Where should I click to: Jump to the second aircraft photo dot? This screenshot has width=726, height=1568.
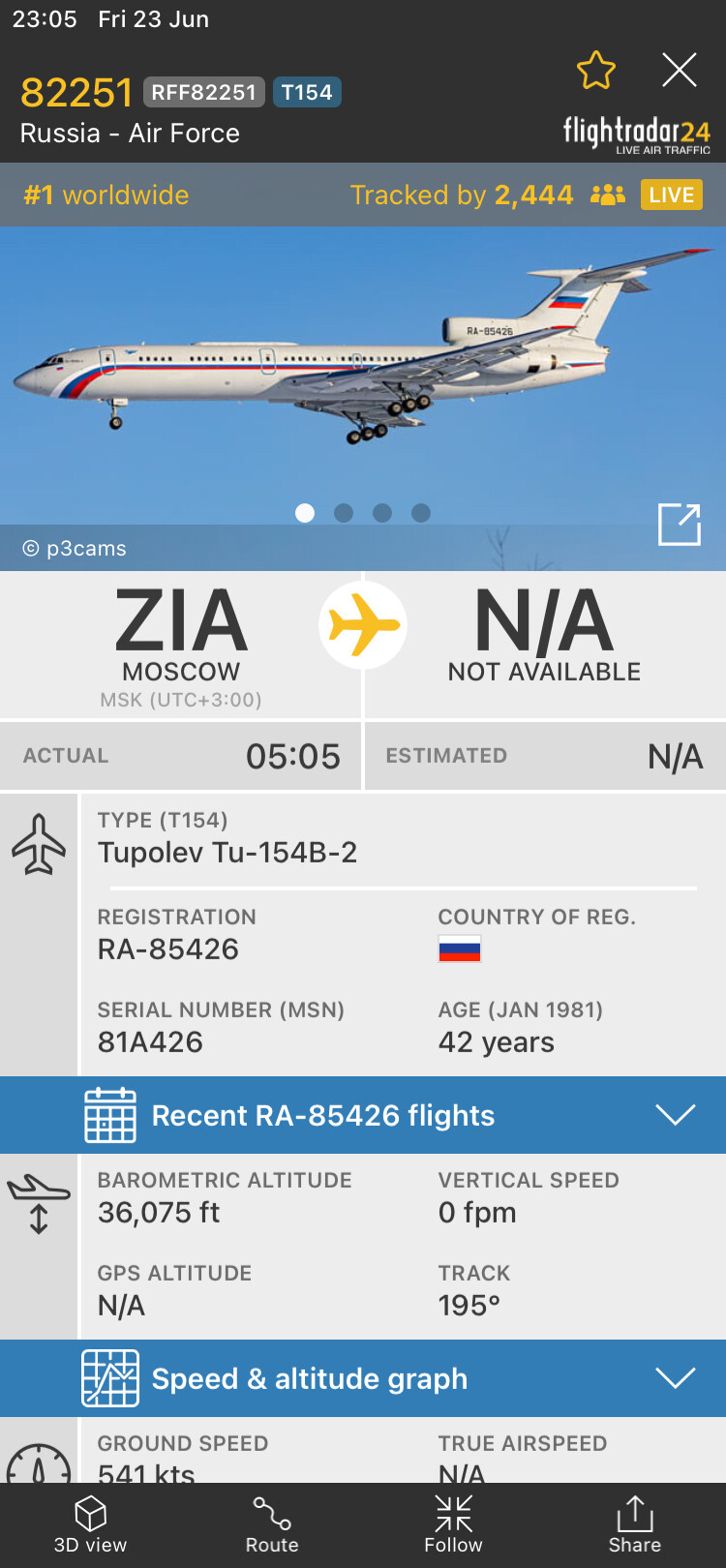(x=344, y=513)
